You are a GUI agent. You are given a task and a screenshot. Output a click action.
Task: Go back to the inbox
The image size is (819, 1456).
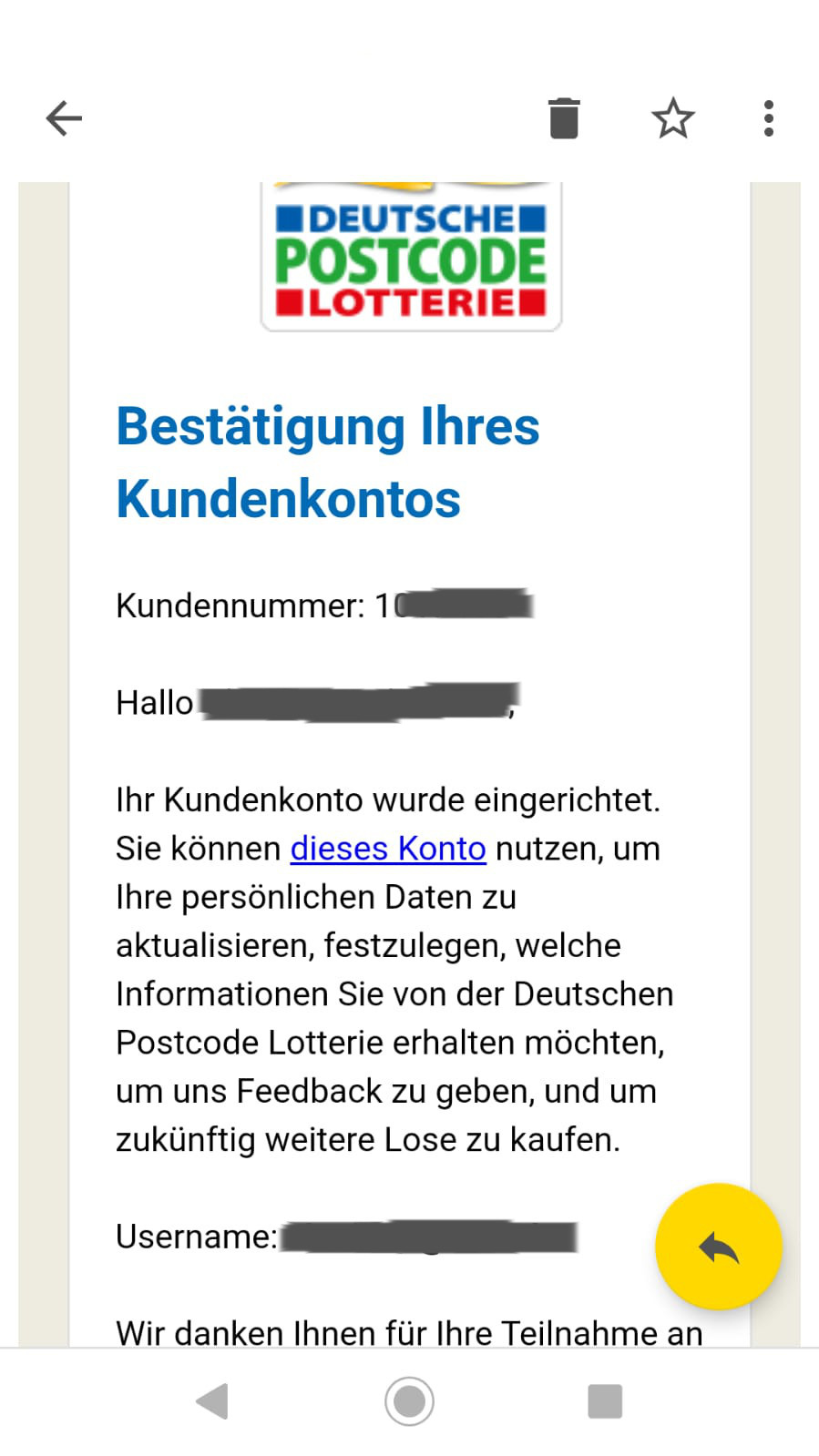(64, 118)
